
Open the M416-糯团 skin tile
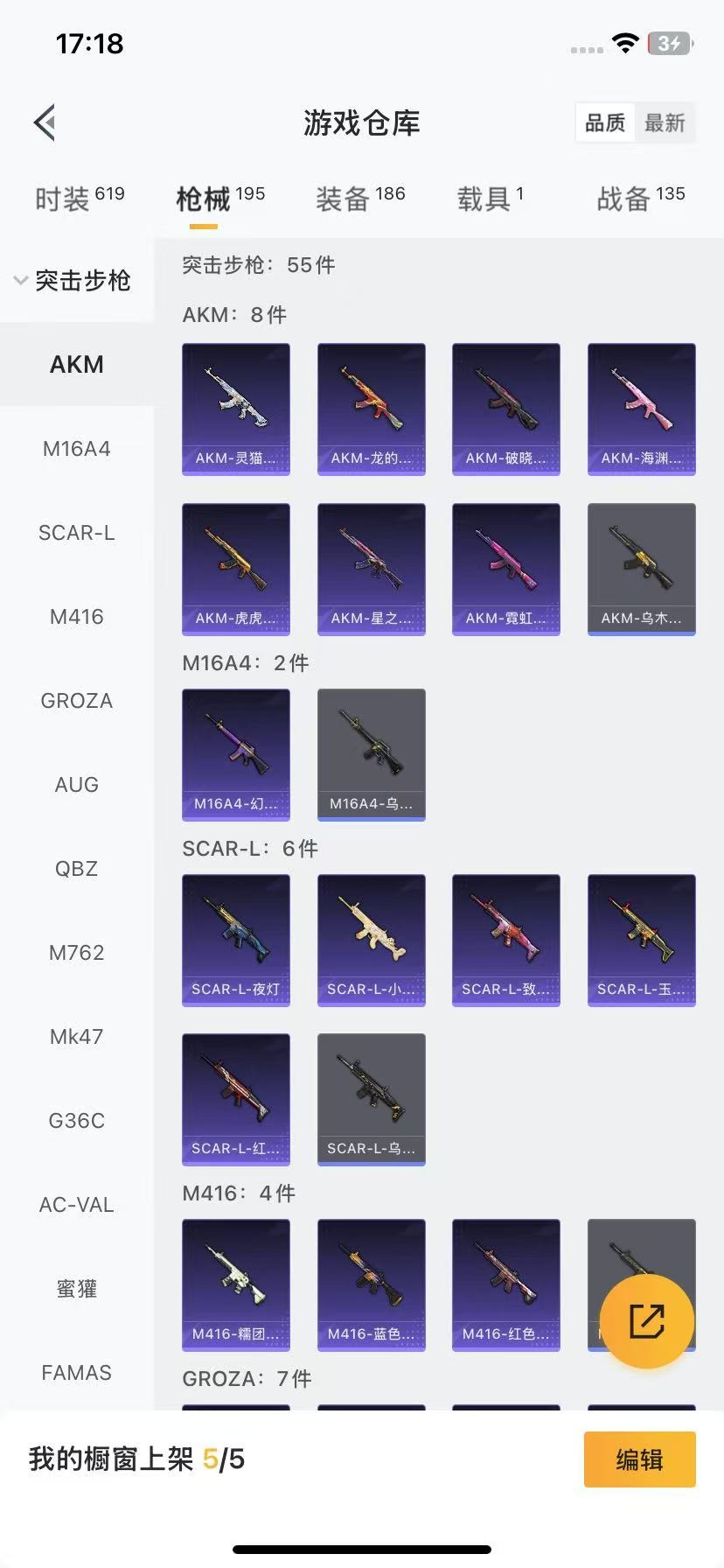236,1284
